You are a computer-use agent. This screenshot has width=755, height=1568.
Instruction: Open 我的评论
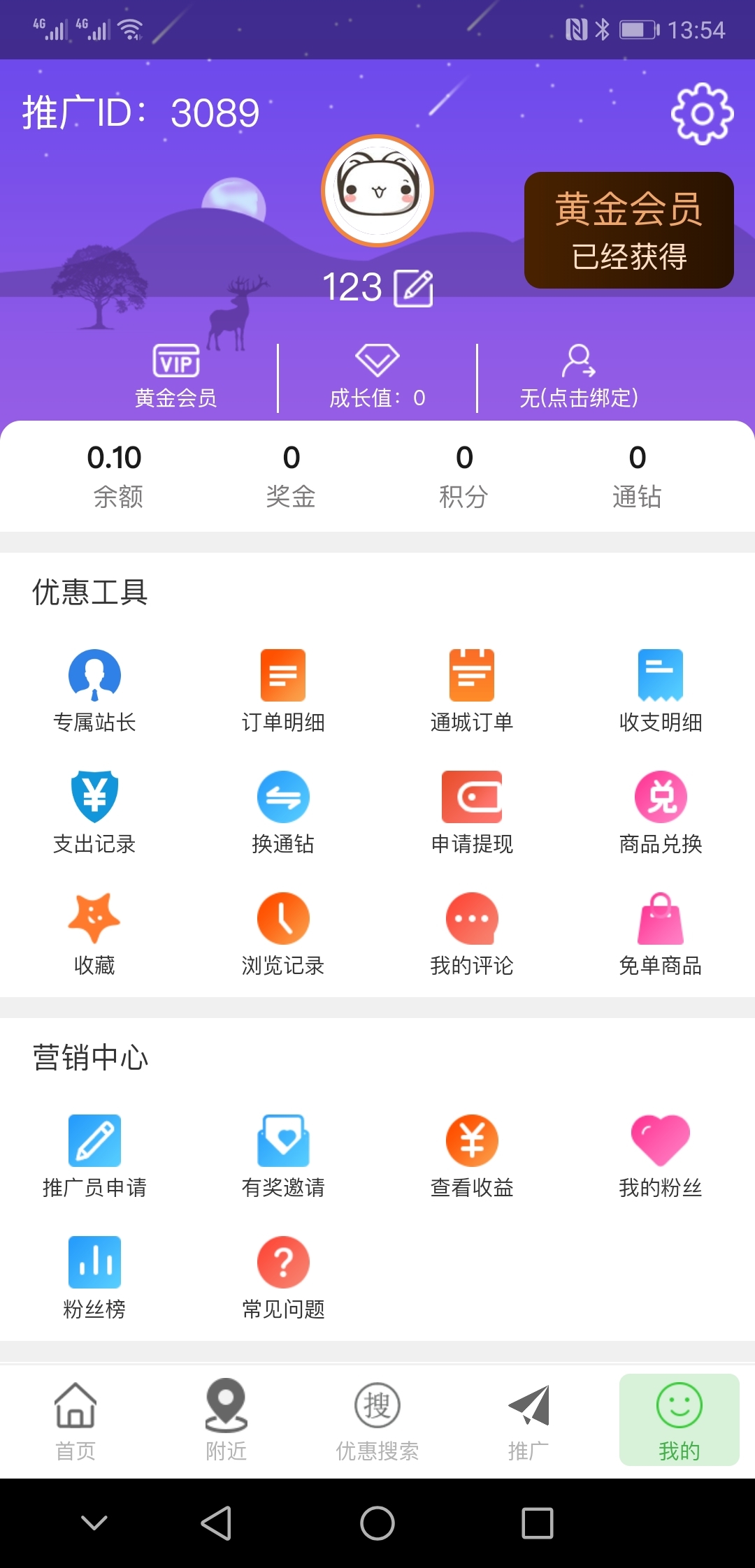(x=472, y=934)
